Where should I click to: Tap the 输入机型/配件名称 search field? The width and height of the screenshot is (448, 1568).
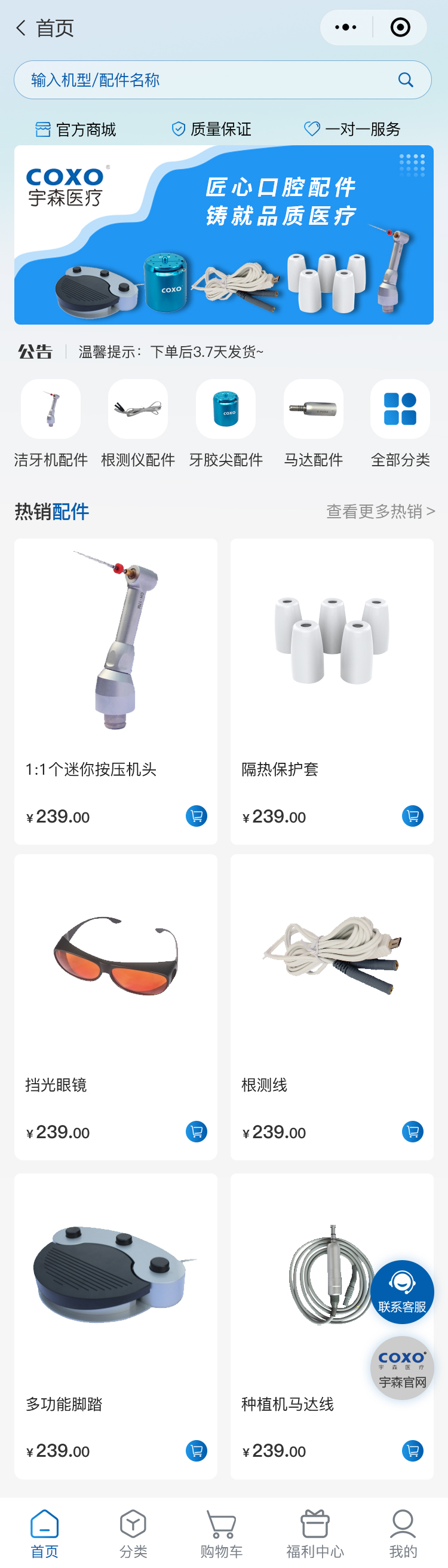207,80
